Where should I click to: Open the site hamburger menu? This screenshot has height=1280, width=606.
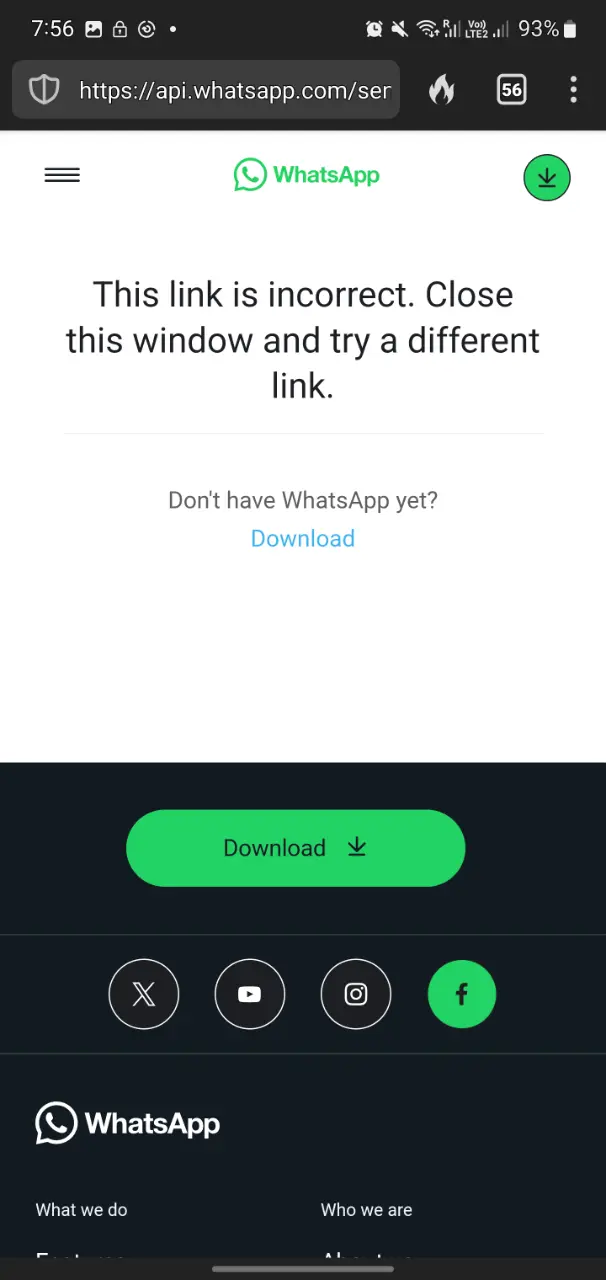[62, 176]
